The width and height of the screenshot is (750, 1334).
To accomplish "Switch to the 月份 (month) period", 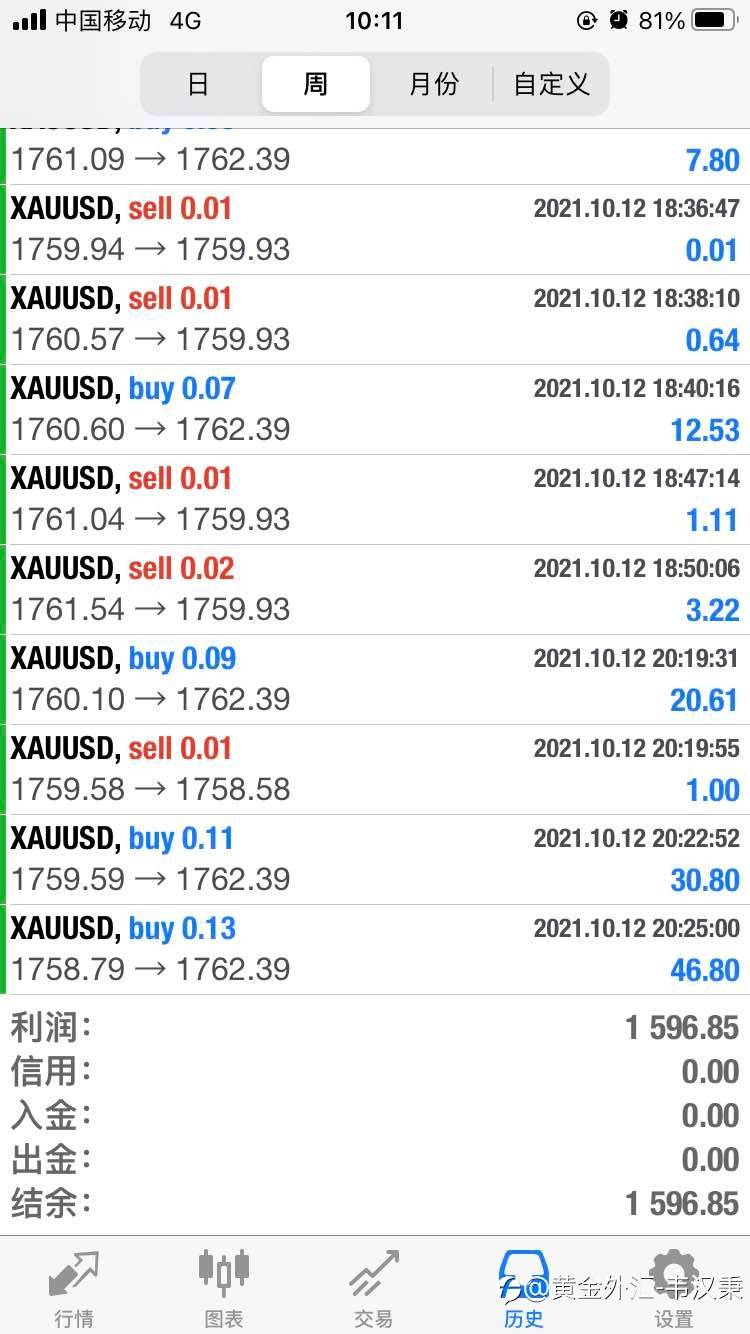I will 433,84.
